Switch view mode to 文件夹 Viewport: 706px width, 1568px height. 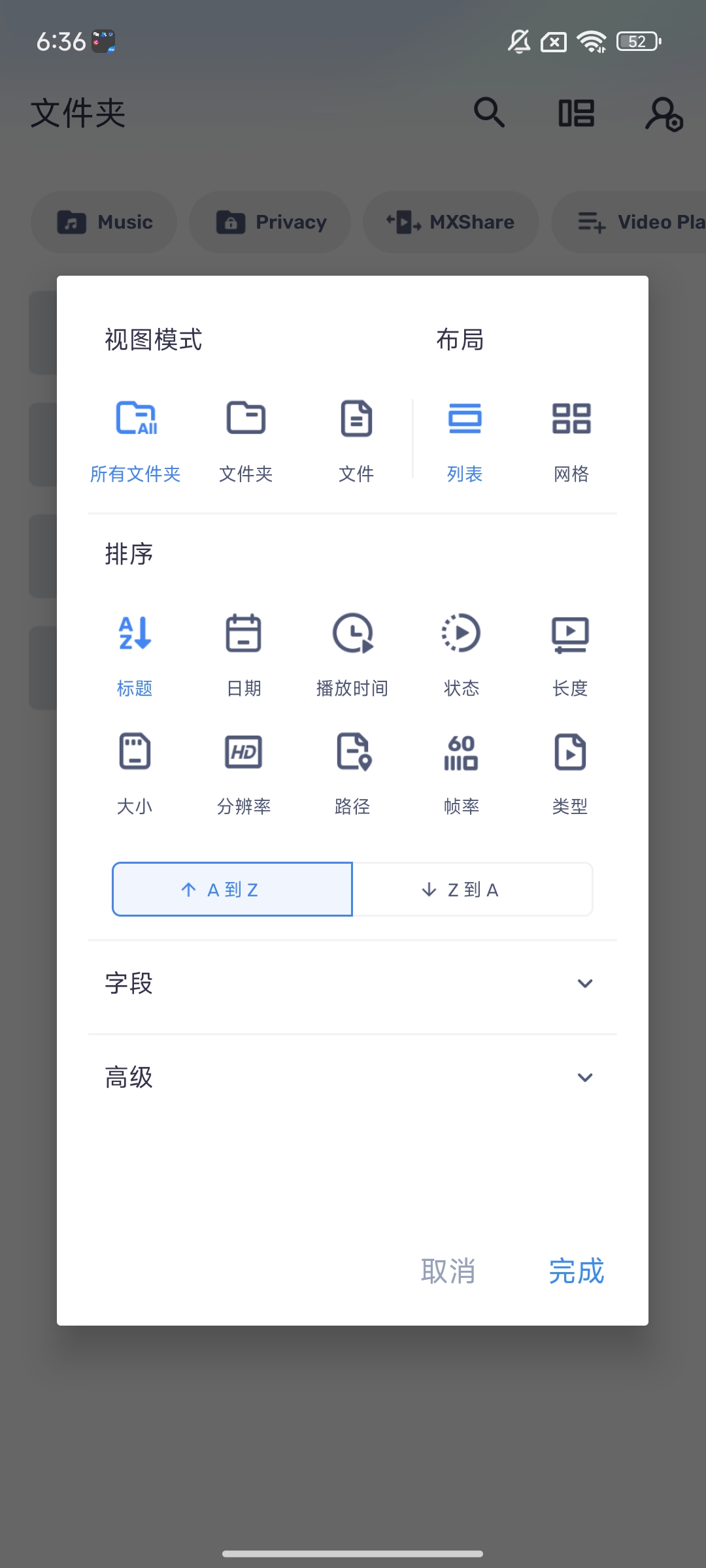pos(246,439)
